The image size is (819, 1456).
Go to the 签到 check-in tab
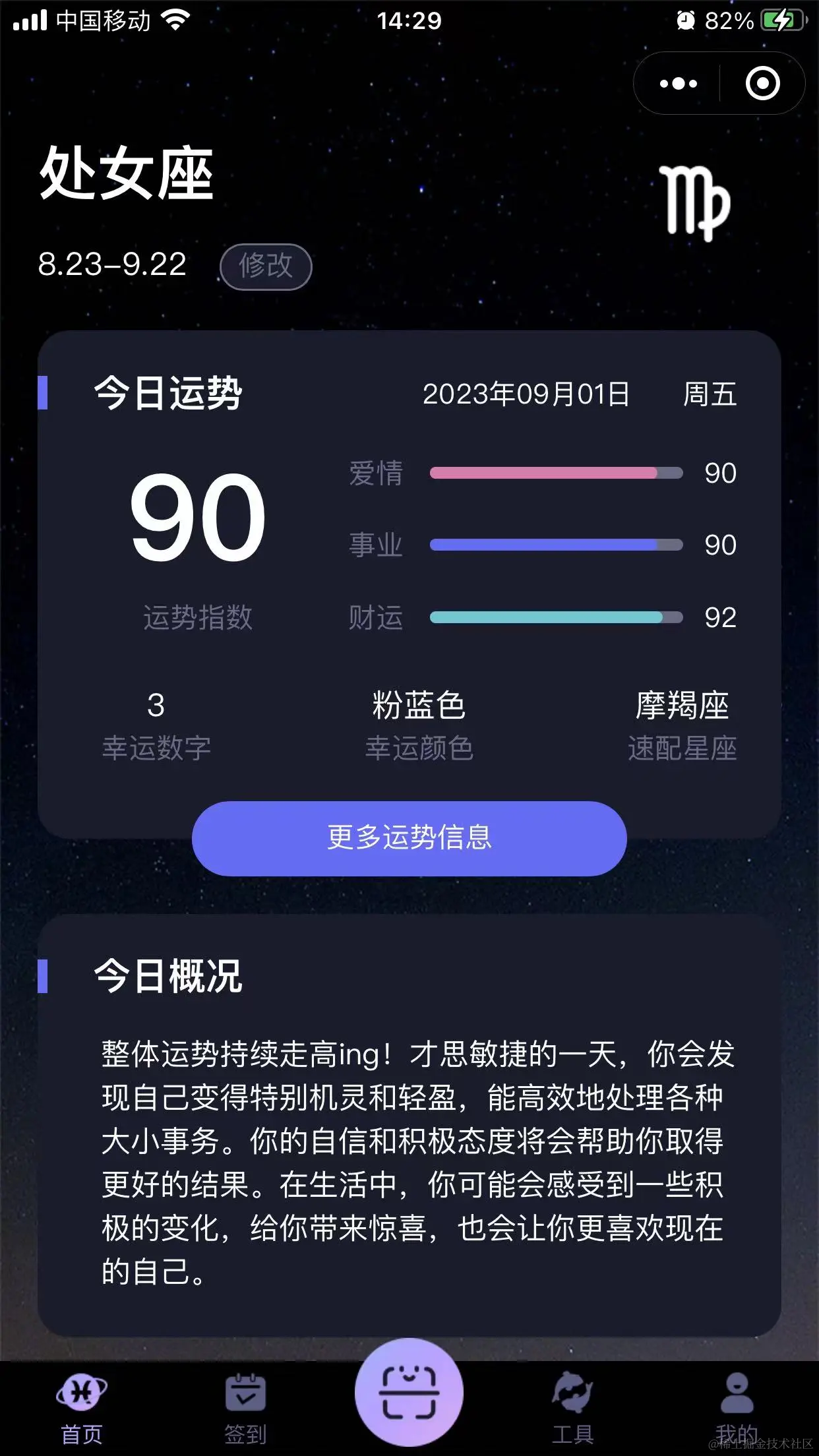tap(245, 1406)
